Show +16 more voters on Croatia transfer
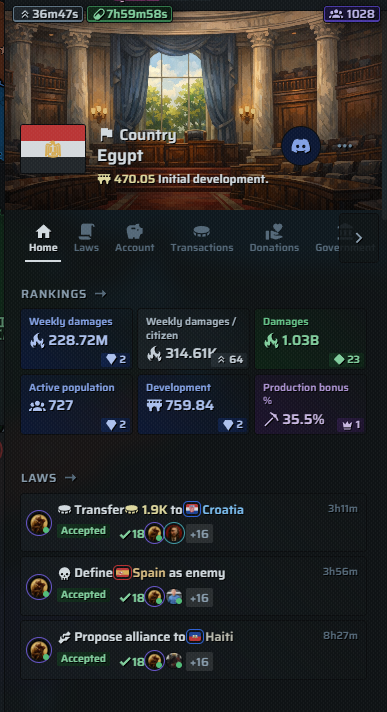 pyautogui.click(x=199, y=534)
